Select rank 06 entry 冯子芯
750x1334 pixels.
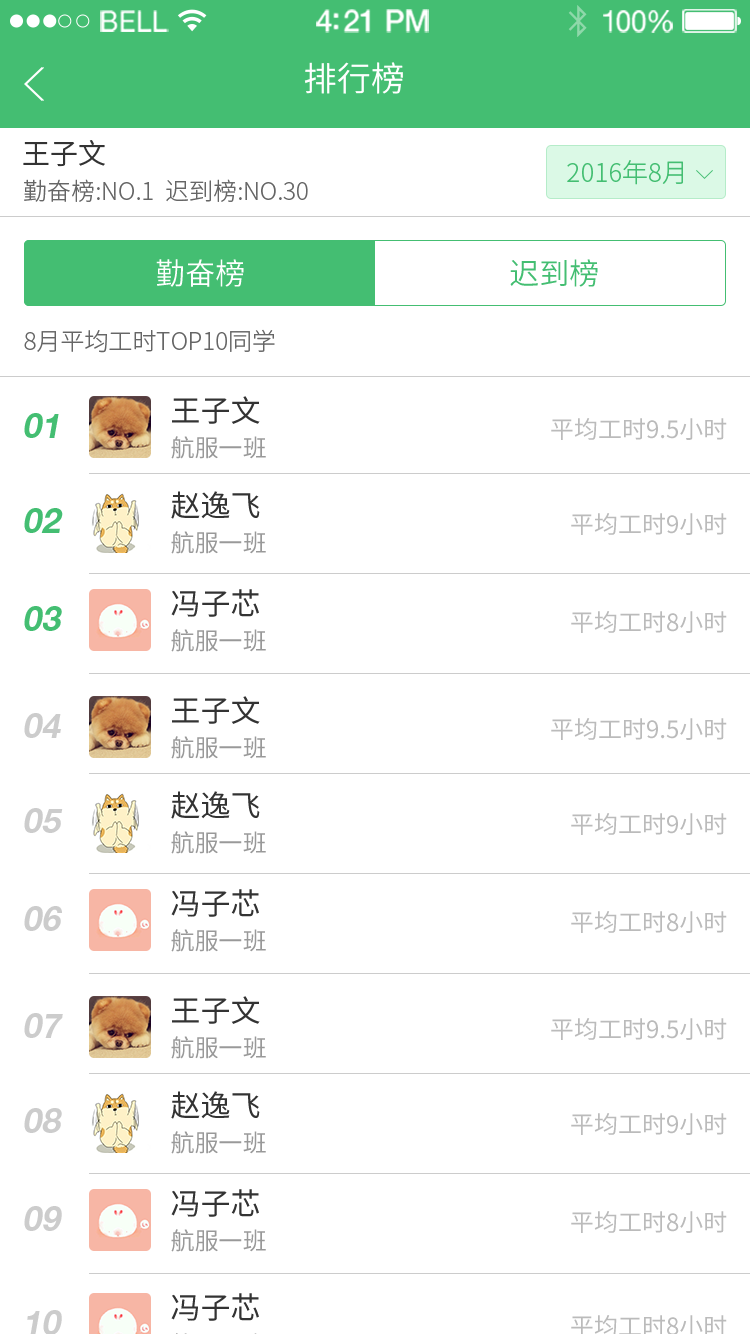click(375, 921)
